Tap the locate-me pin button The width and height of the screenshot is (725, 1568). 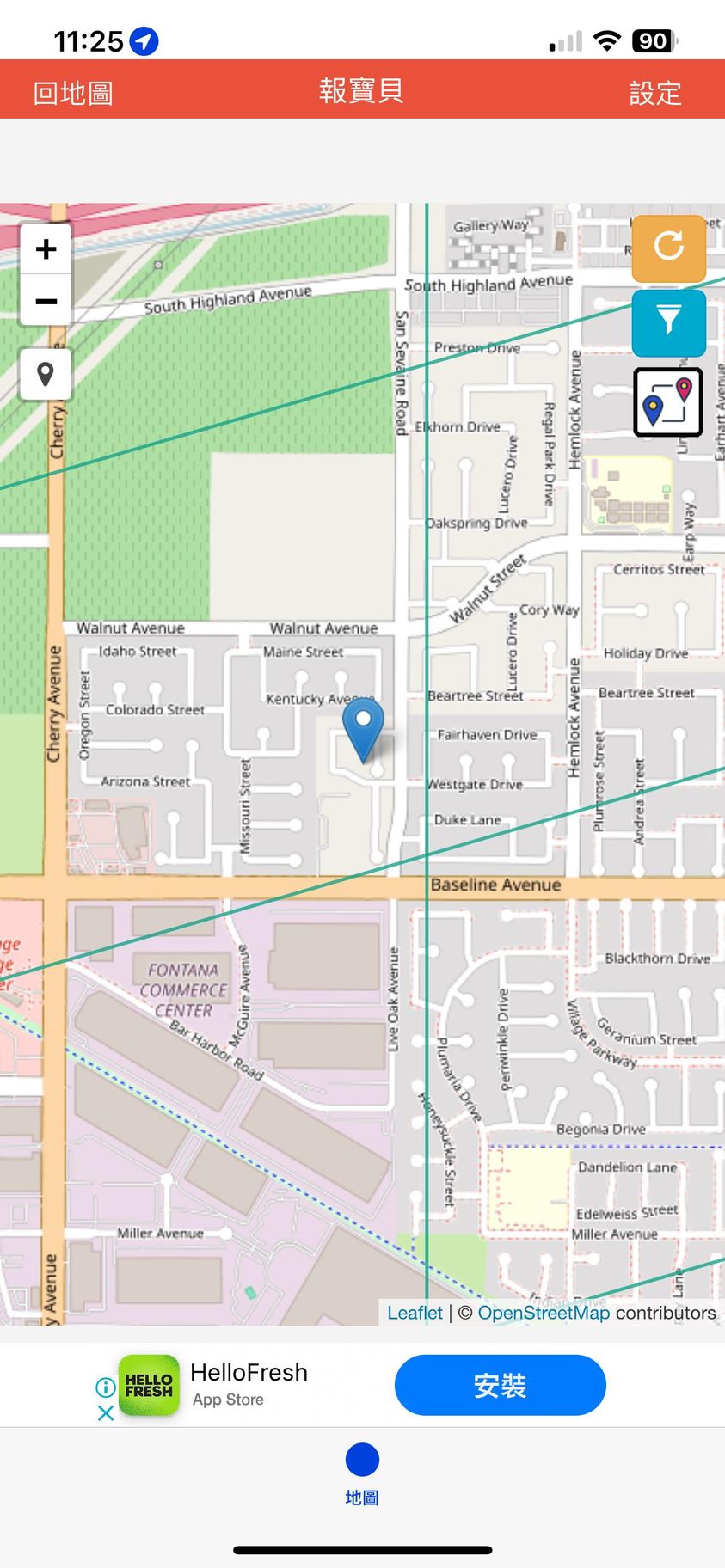46,374
